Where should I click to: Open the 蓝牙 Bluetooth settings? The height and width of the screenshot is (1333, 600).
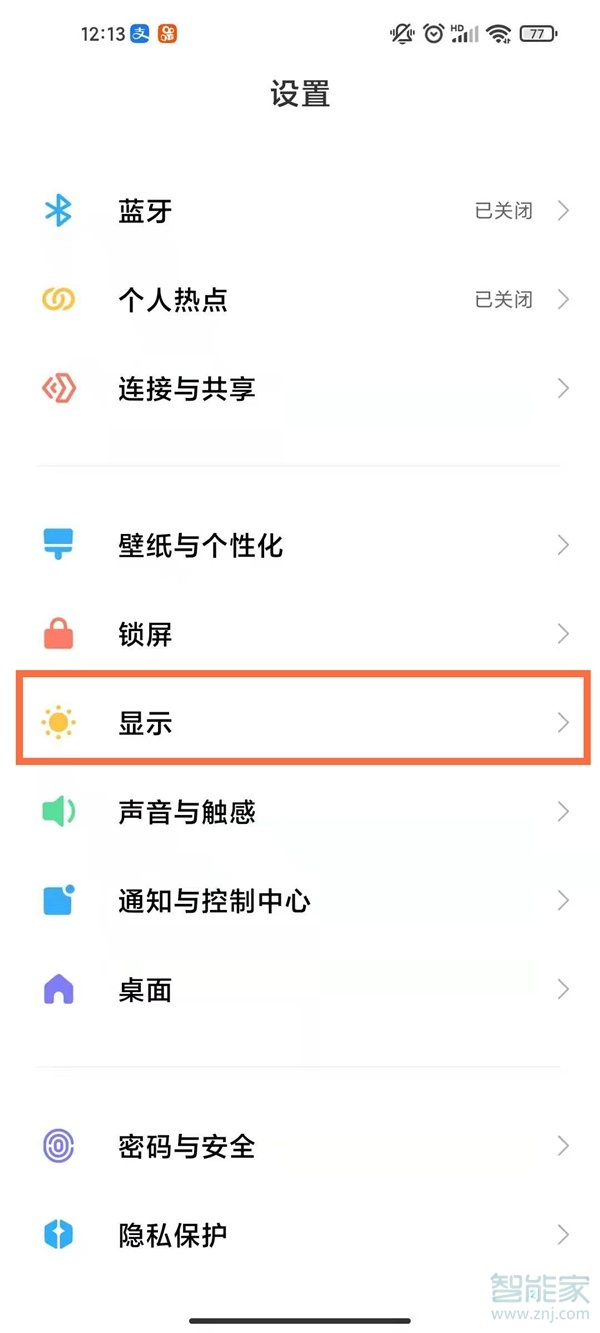click(x=300, y=211)
